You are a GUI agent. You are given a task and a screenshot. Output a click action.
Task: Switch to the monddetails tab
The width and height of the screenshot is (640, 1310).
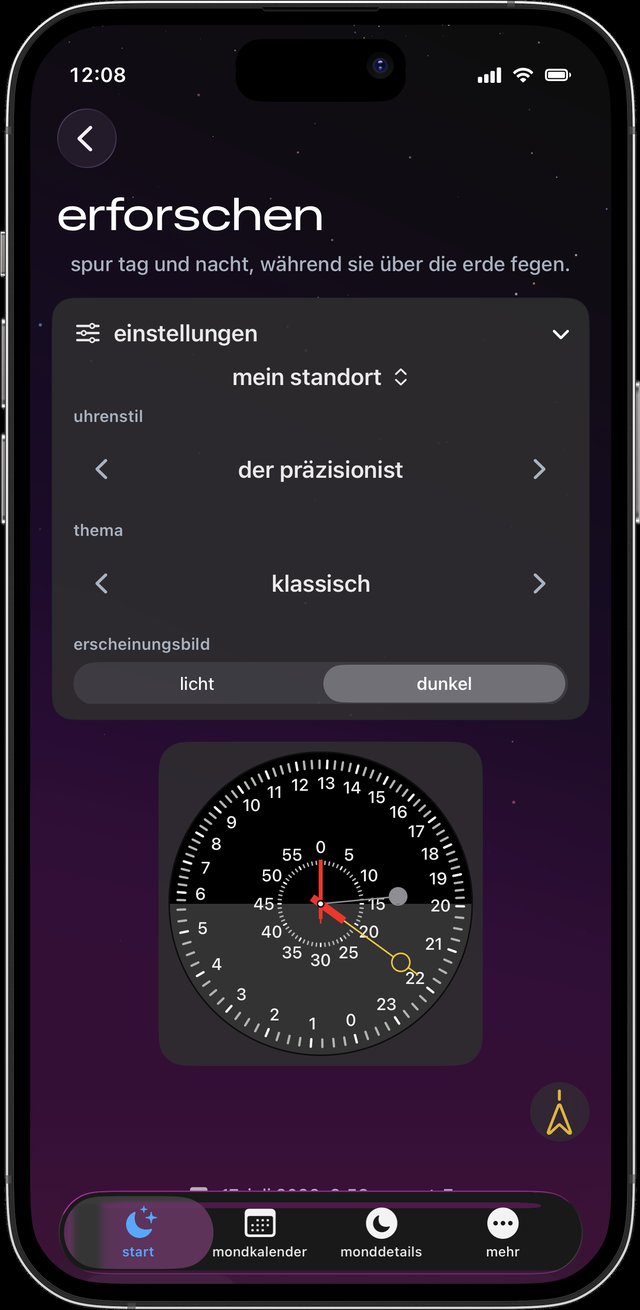[381, 1234]
